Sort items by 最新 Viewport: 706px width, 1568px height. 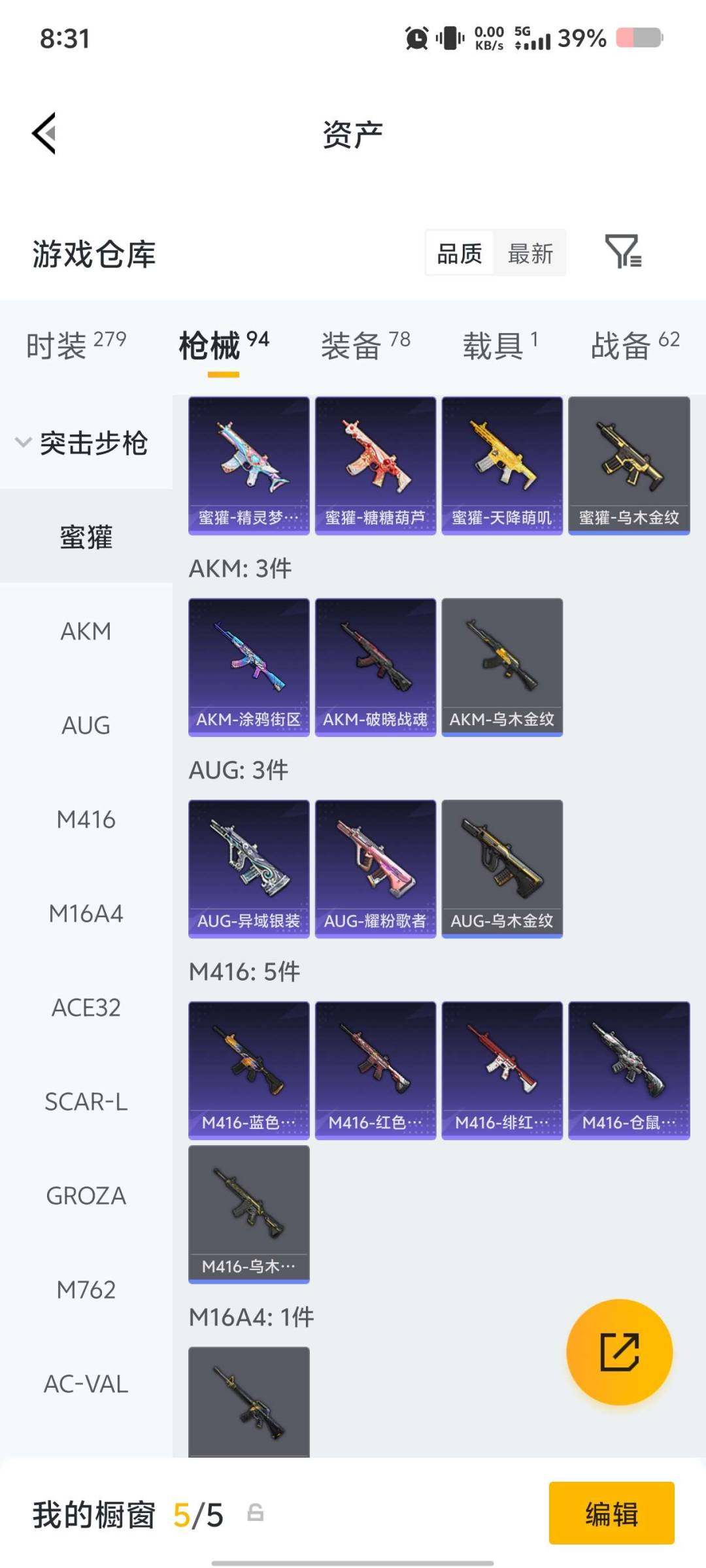pyautogui.click(x=530, y=253)
